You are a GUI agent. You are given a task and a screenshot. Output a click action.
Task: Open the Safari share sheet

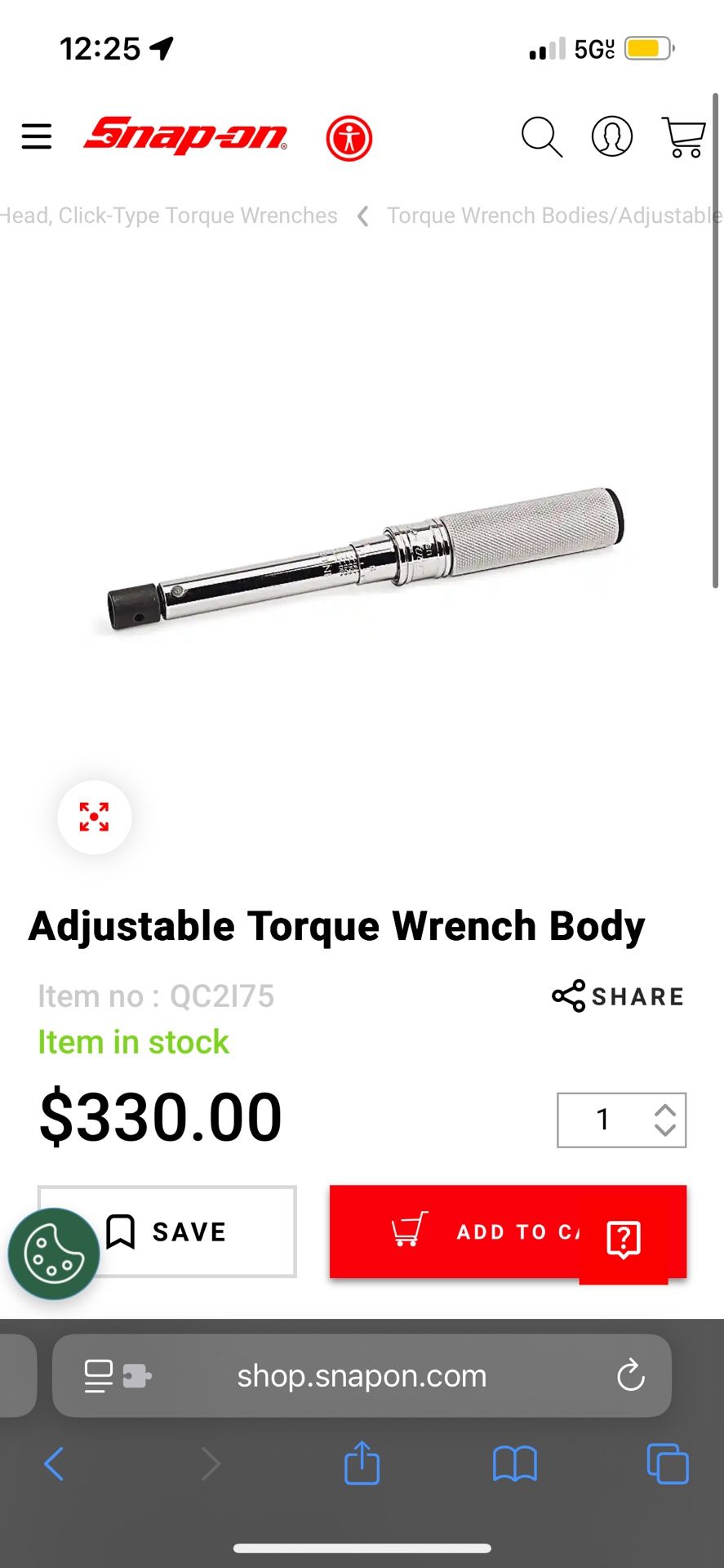(362, 1463)
